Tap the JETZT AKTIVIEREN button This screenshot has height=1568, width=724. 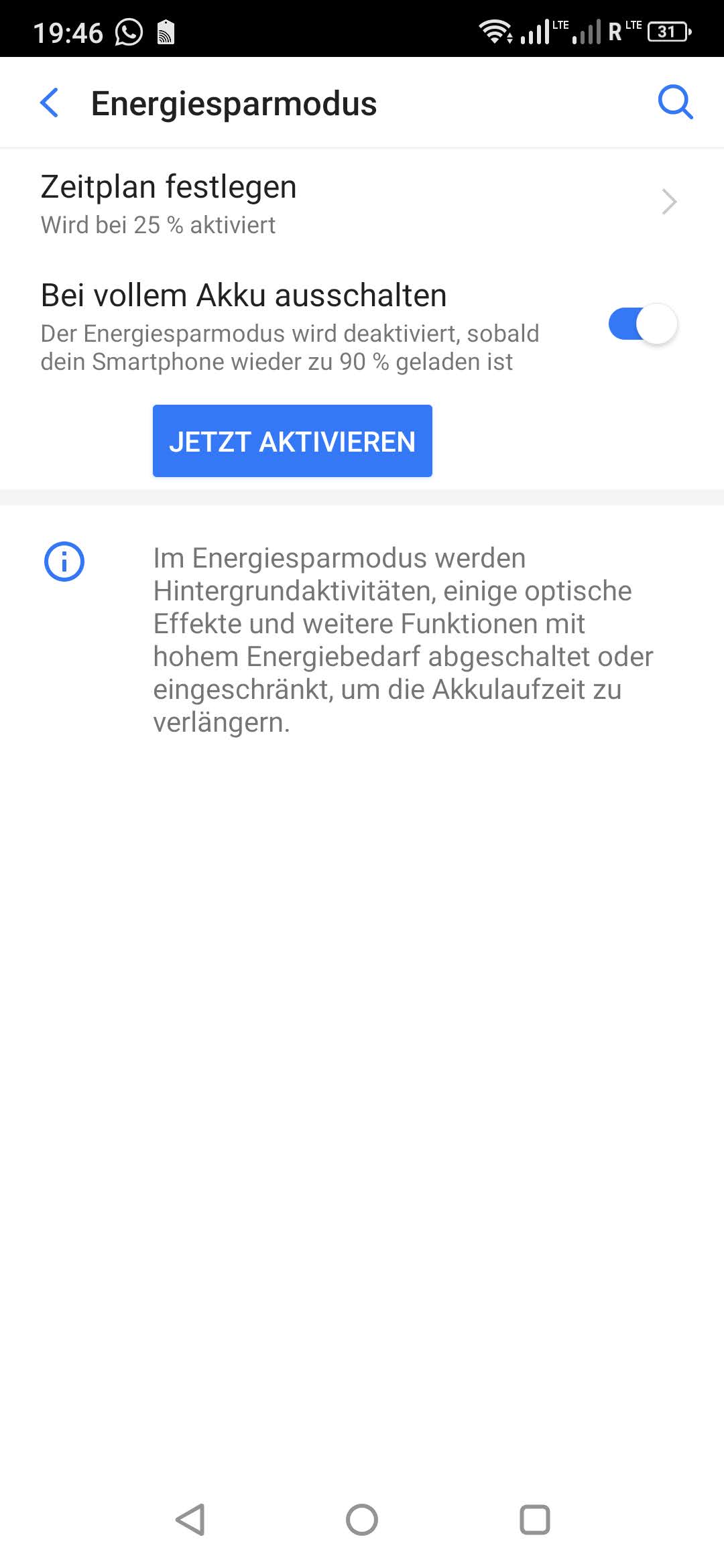[x=292, y=441]
